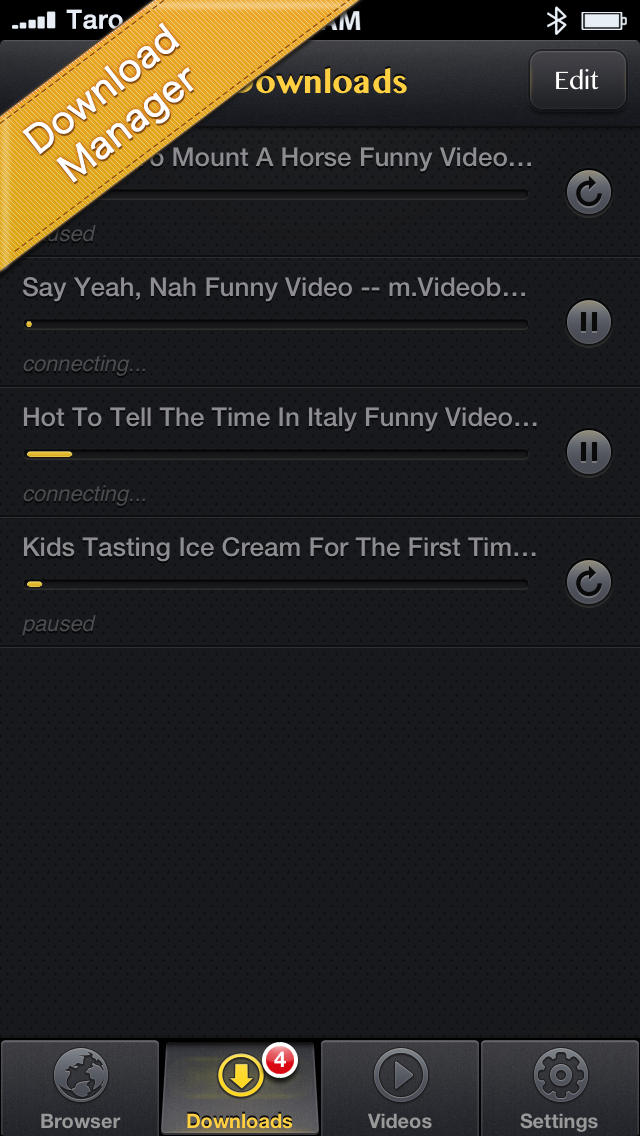Open the Kids Tasting Ice Cream row
The width and height of the screenshot is (640, 1136).
[320, 582]
